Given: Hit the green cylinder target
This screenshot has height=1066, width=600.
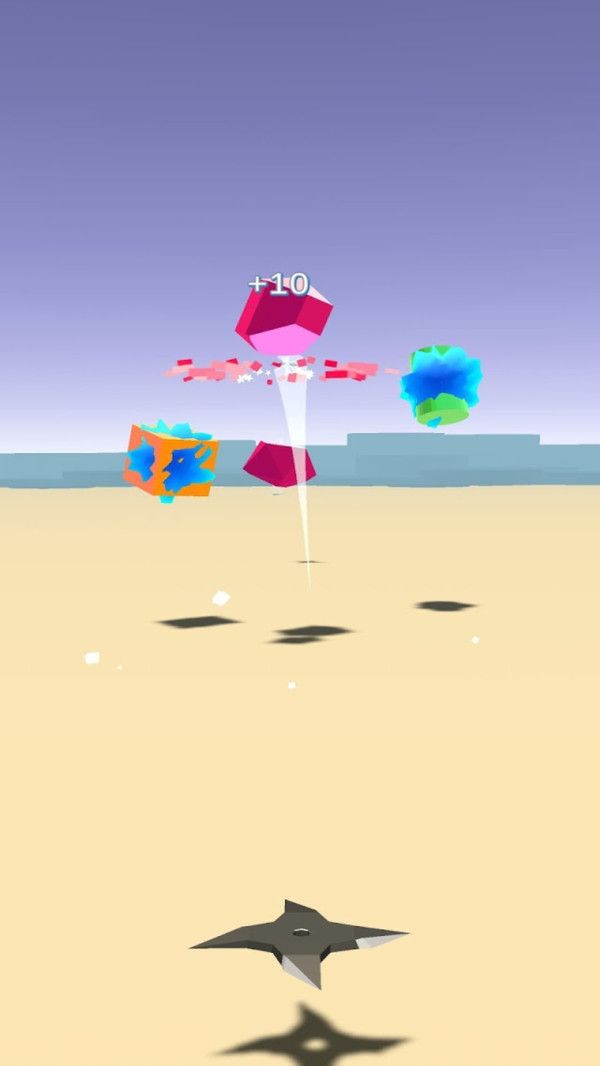Looking at the screenshot, I should (x=440, y=386).
